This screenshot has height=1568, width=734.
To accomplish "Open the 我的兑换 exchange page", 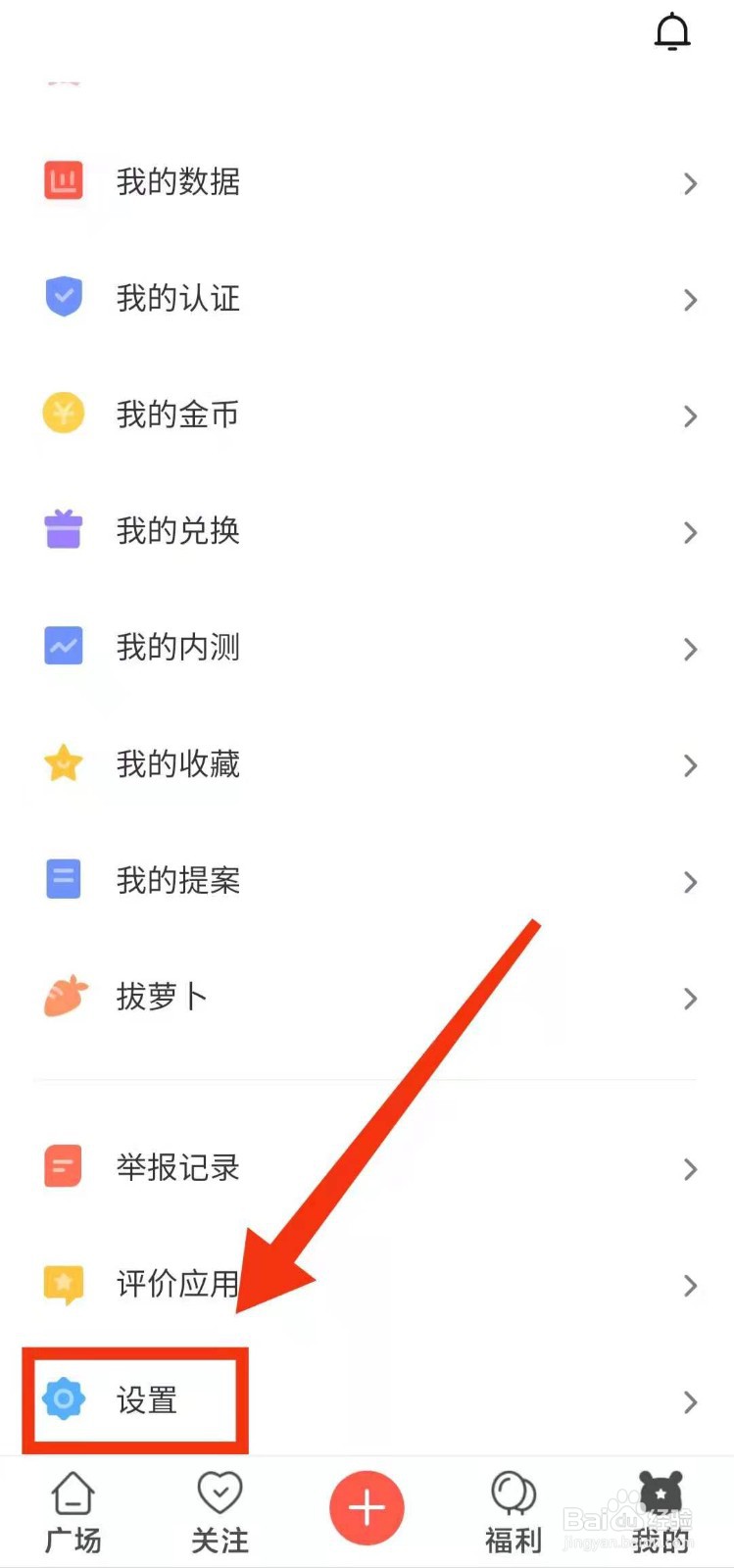I will [178, 529].
